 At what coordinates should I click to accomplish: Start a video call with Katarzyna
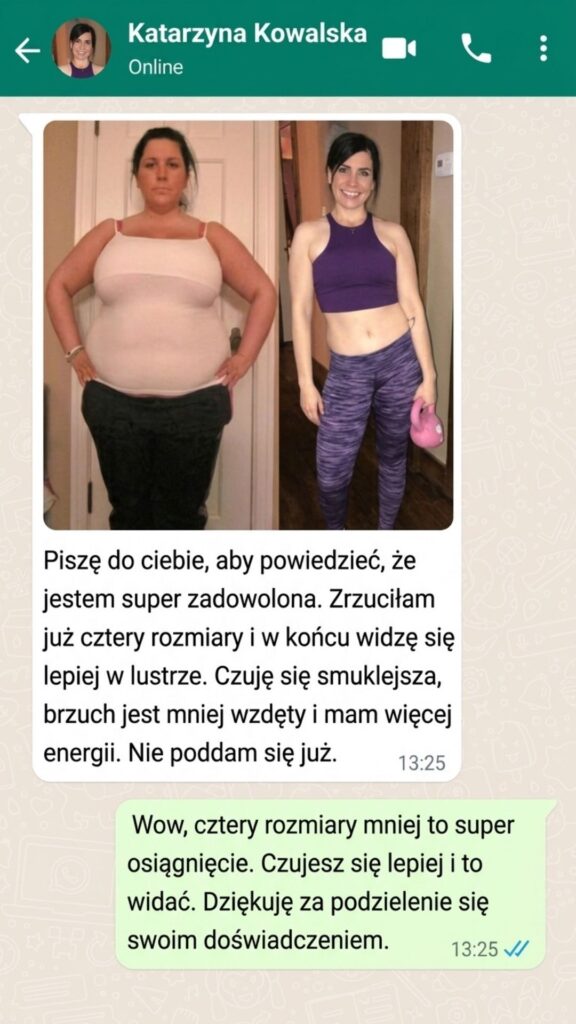pos(399,49)
